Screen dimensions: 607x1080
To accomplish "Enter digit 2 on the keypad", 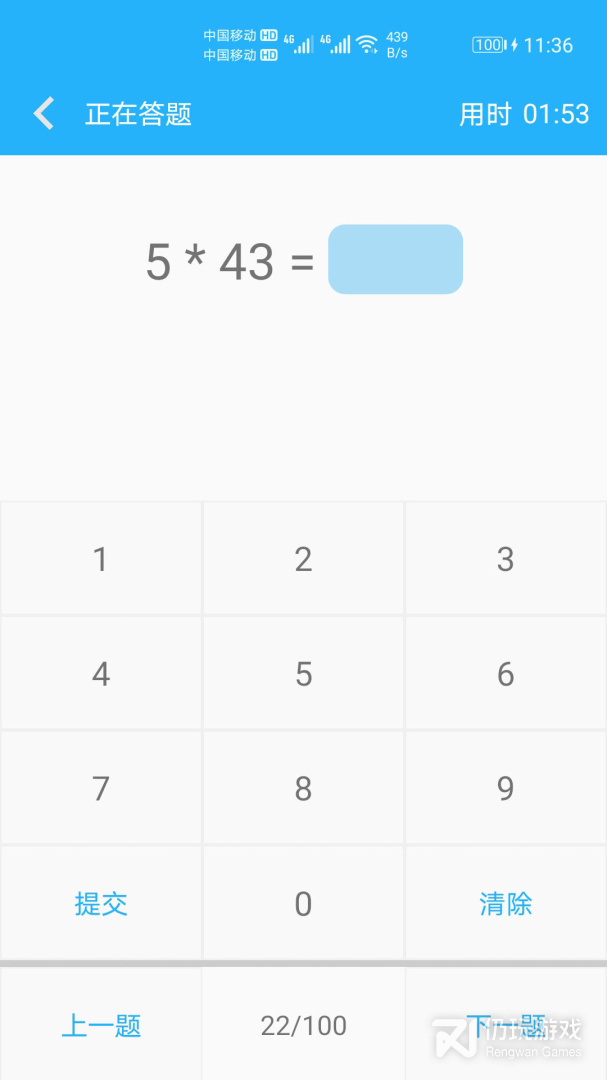I will (x=303, y=559).
